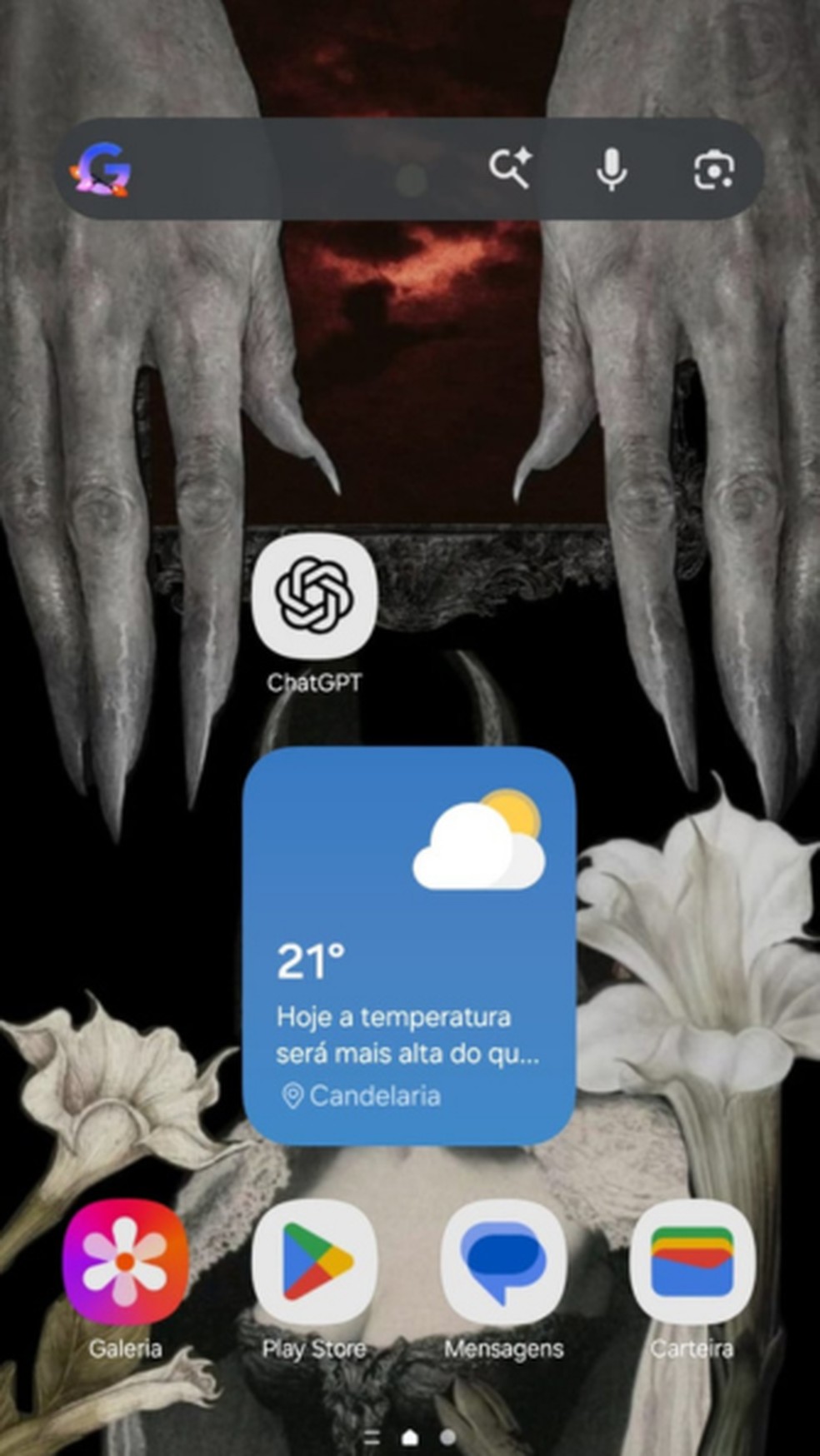The width and height of the screenshot is (820, 1456).
Task: Open Google Lens camera search
Action: point(714,170)
